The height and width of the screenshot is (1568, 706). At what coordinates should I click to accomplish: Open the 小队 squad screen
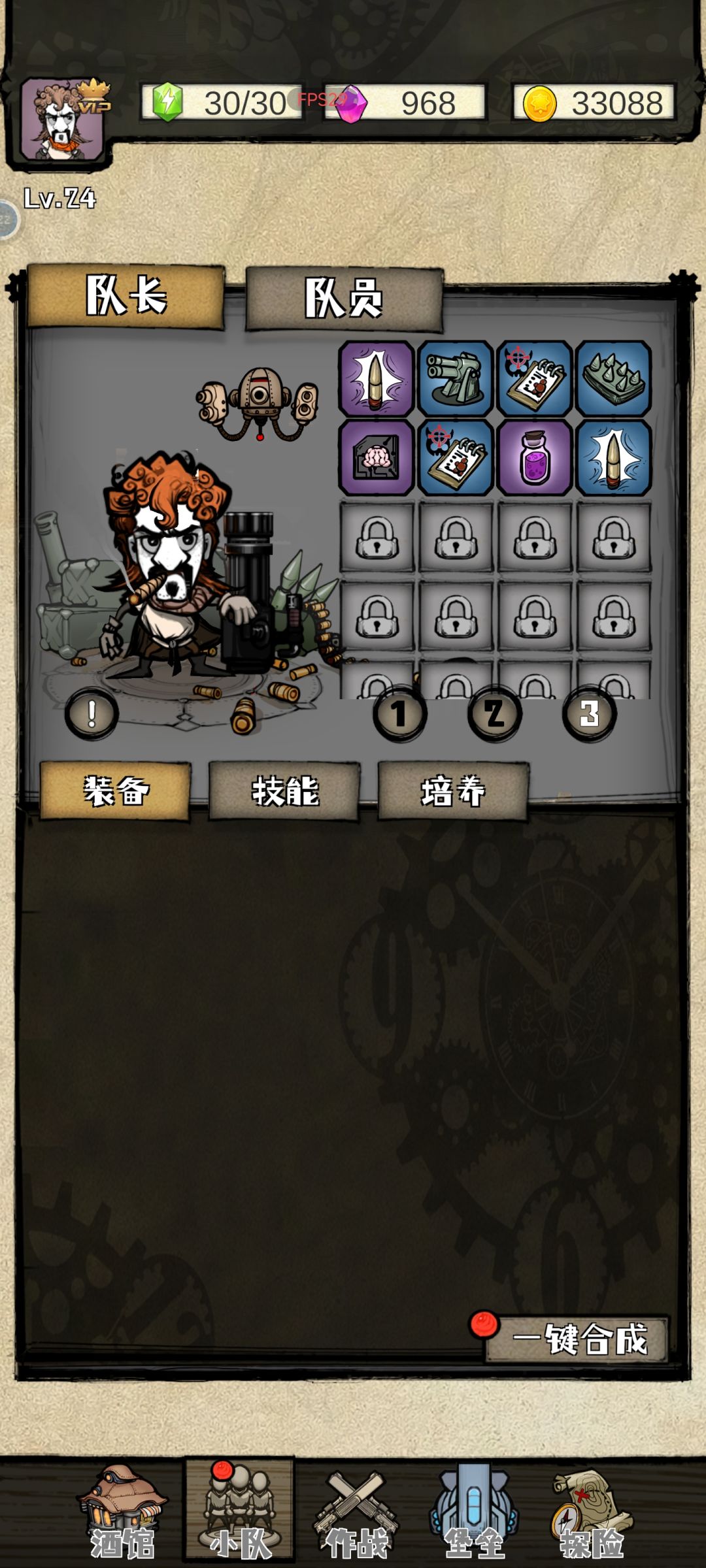(x=239, y=1511)
